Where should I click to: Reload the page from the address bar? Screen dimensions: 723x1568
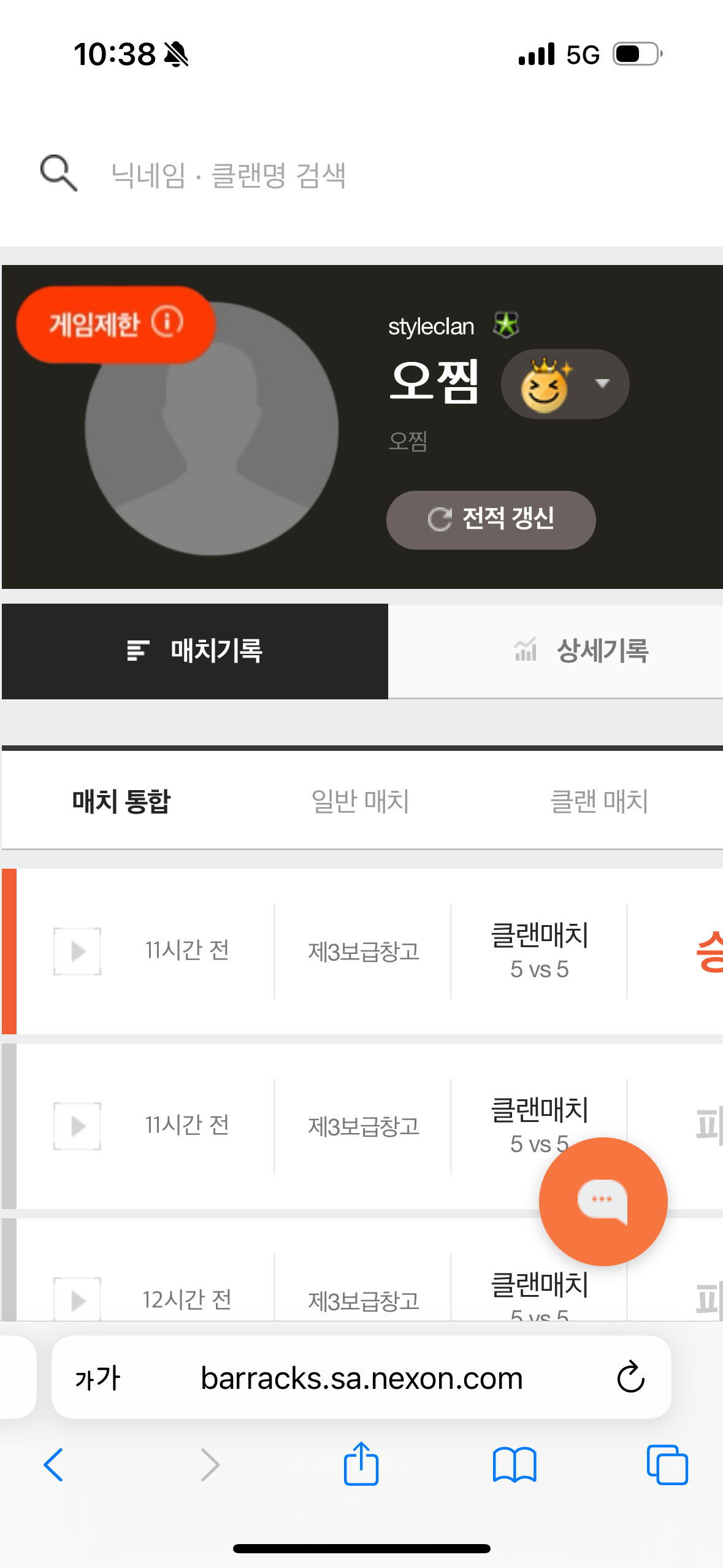click(630, 1378)
